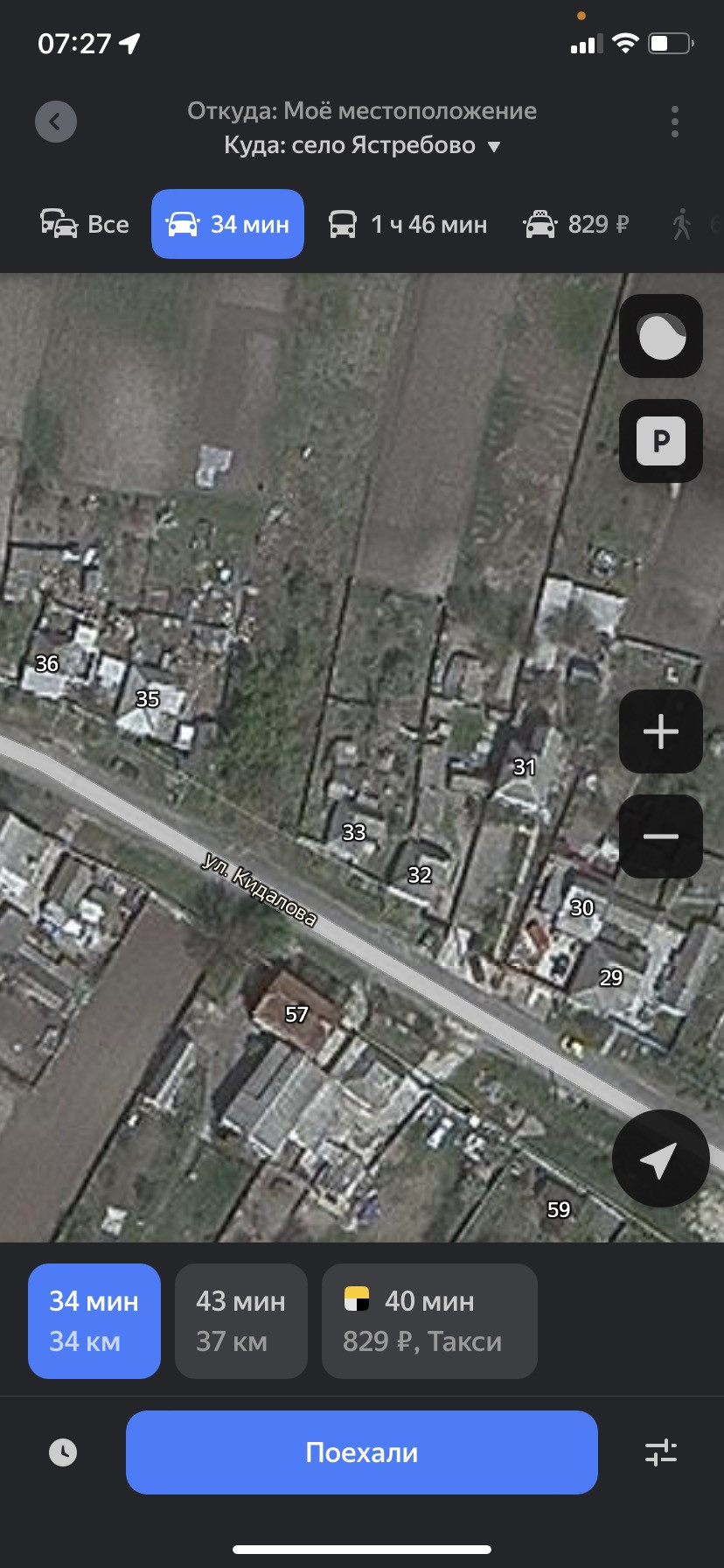The image size is (724, 1568).
Task: Go back from route selection
Action: point(56,122)
